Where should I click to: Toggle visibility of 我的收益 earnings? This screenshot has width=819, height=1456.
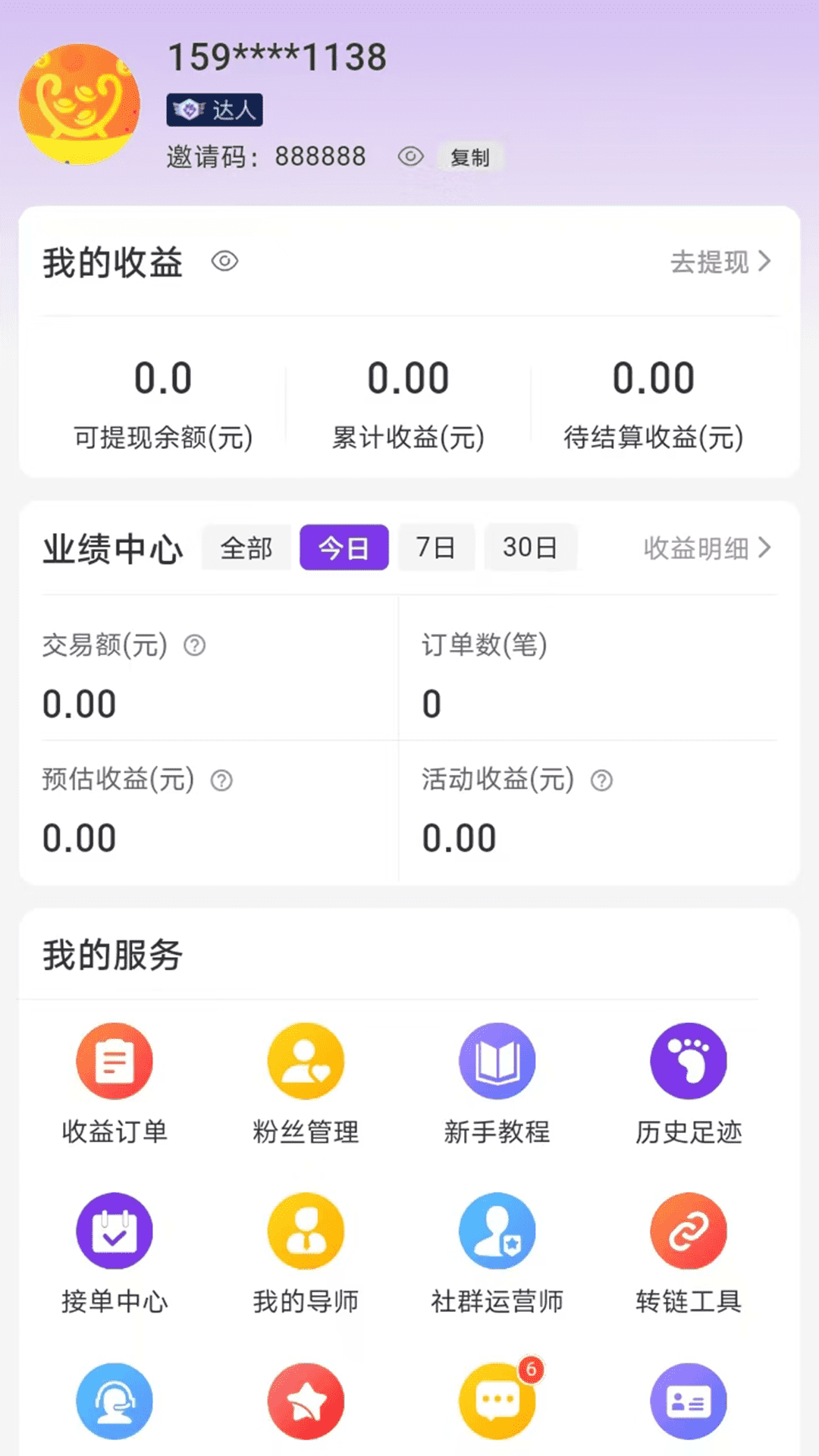click(x=224, y=261)
